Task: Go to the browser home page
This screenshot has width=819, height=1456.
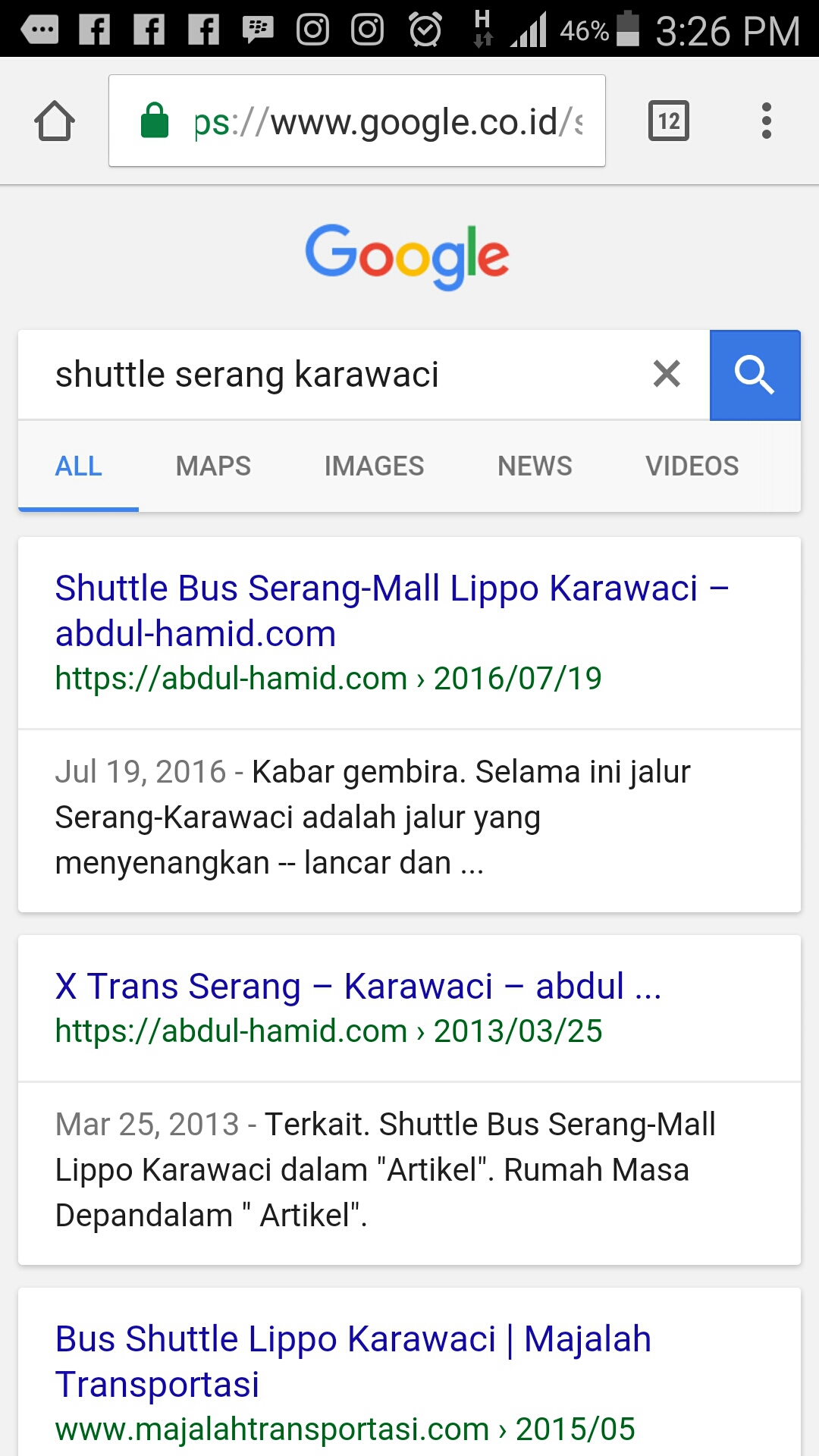Action: (x=55, y=121)
